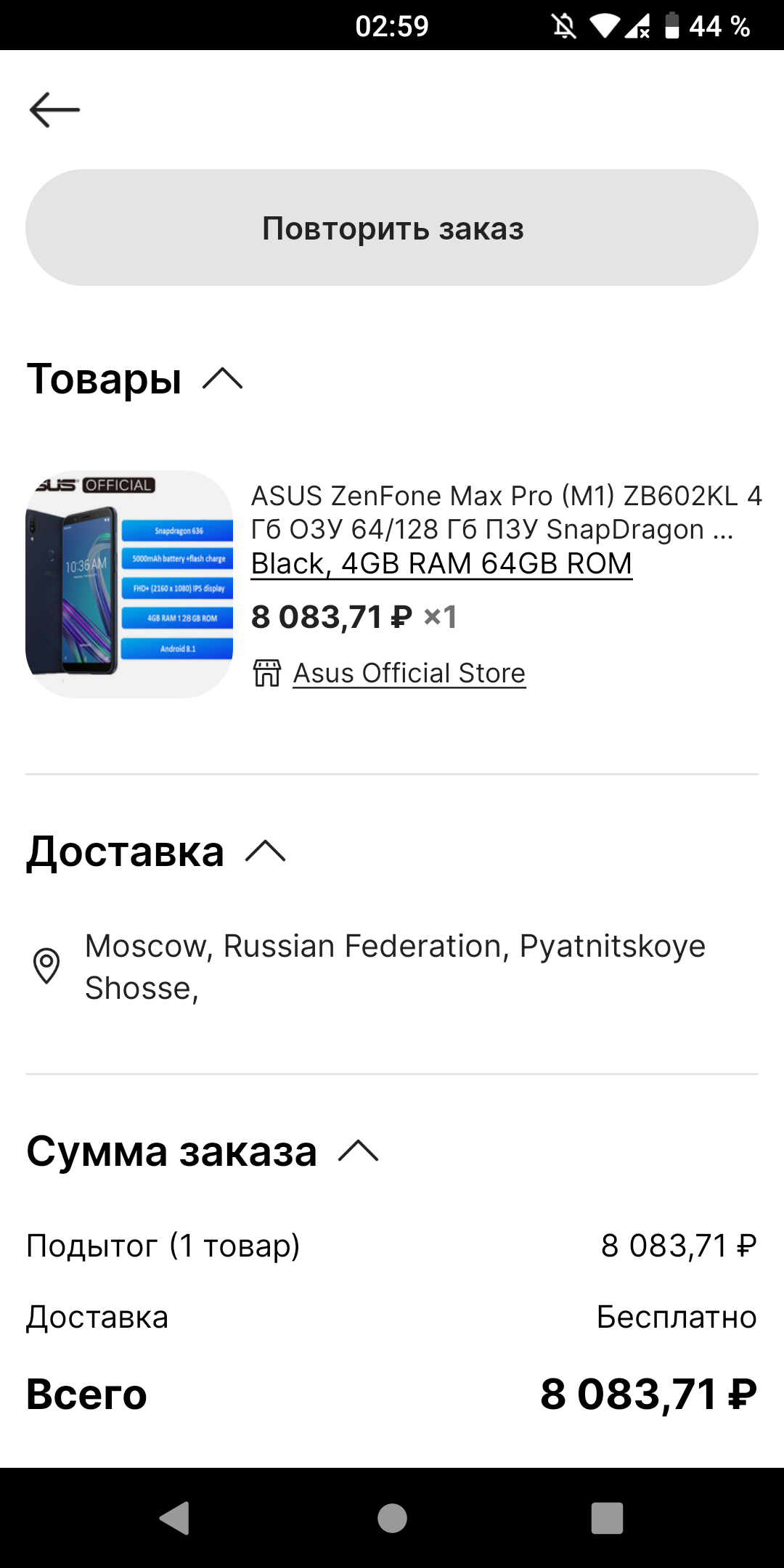784x1568 pixels.
Task: Open recent apps from navigation bar
Action: click(608, 1518)
